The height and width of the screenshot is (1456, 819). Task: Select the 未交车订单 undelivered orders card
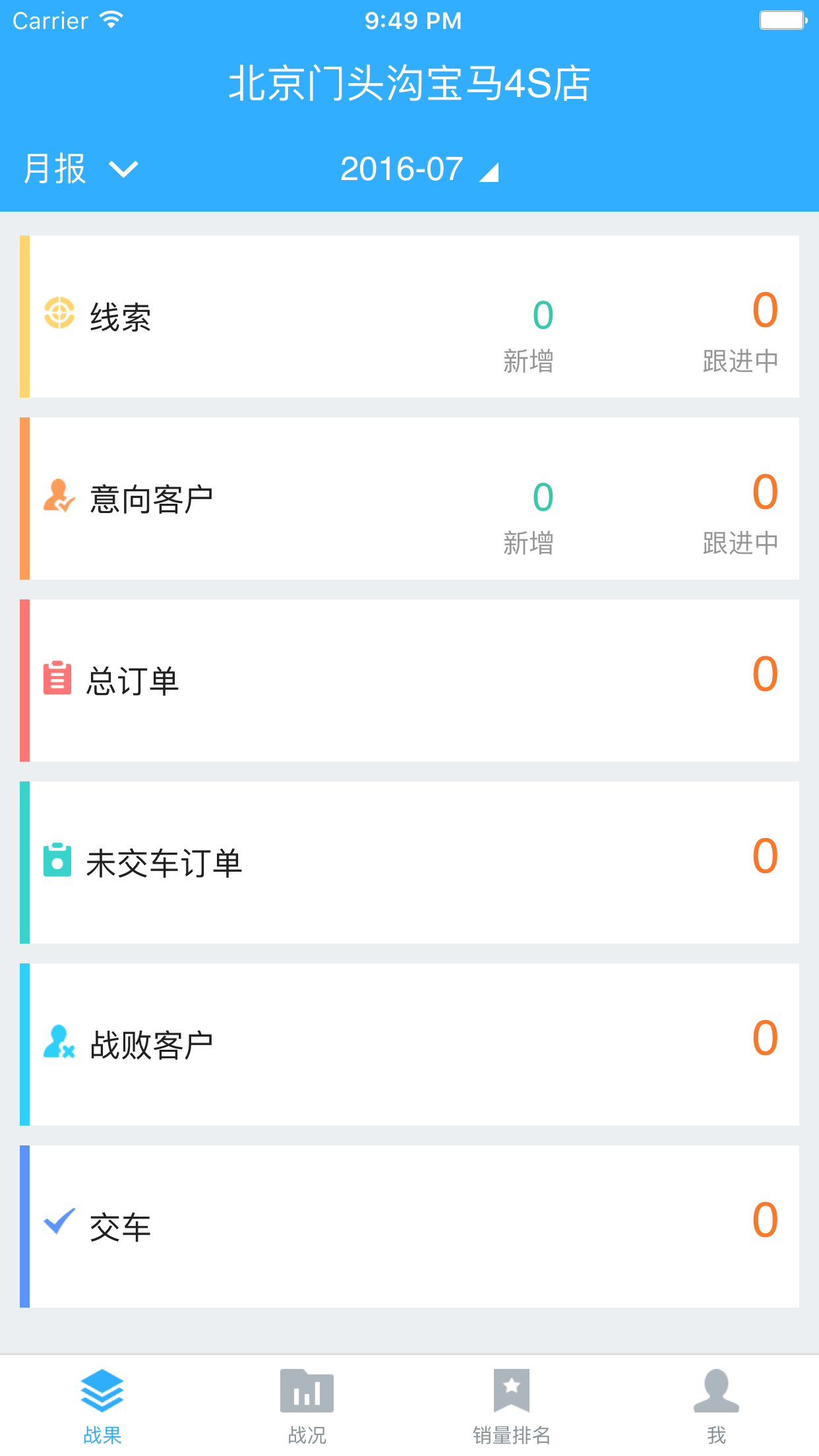coord(409,863)
